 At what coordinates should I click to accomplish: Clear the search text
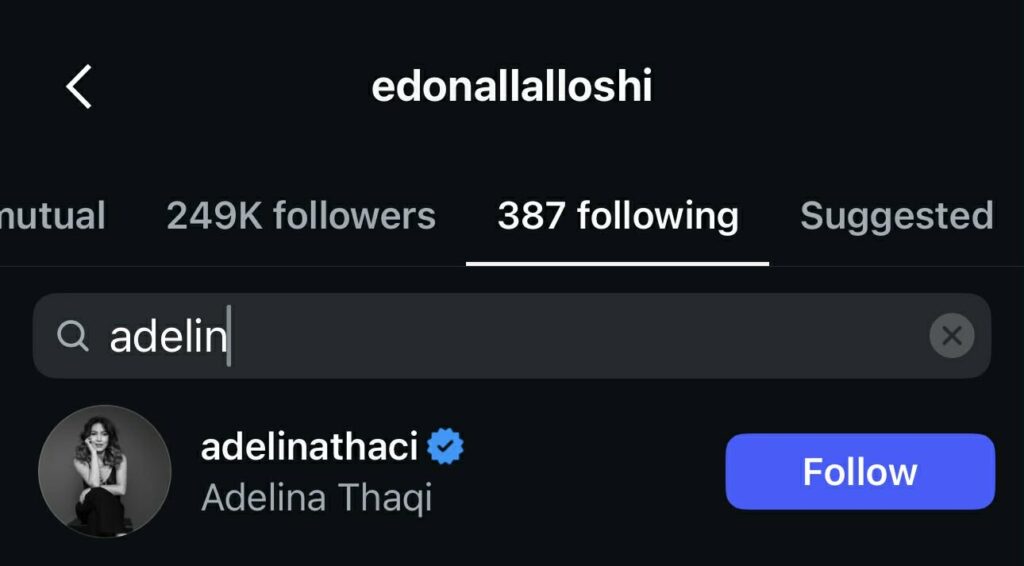point(951,336)
